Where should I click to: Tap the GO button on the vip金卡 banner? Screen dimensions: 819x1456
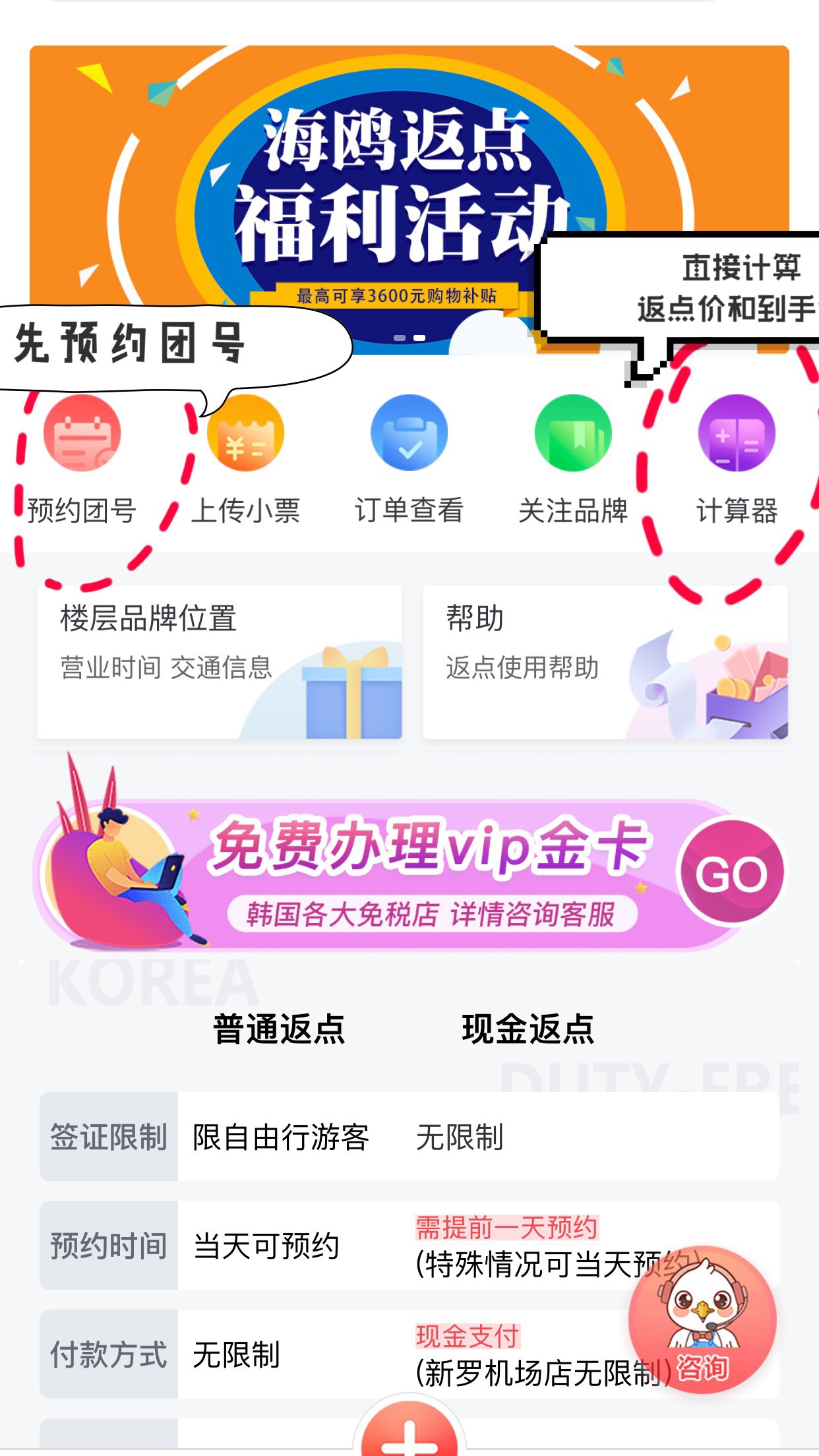click(x=731, y=872)
